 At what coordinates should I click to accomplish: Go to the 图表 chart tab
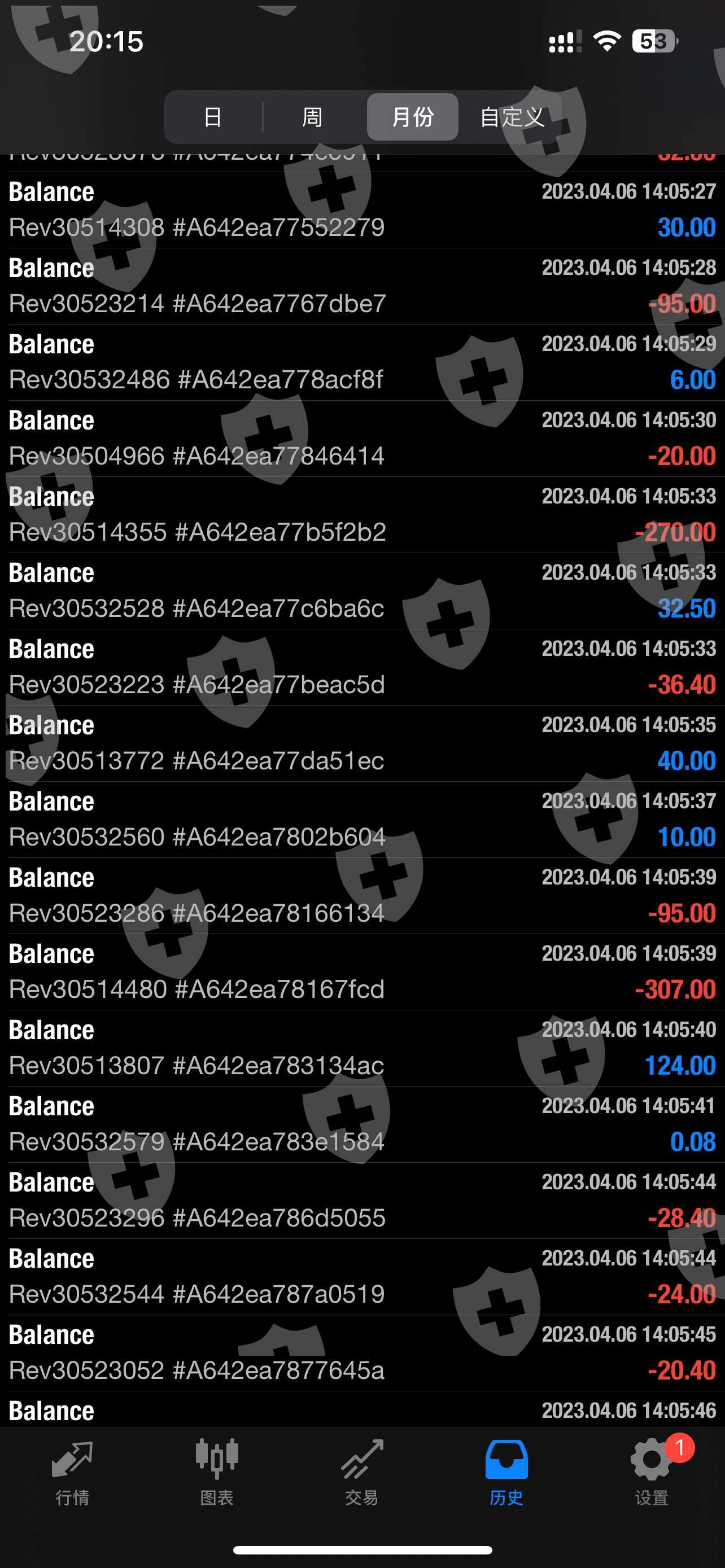pos(217,1472)
